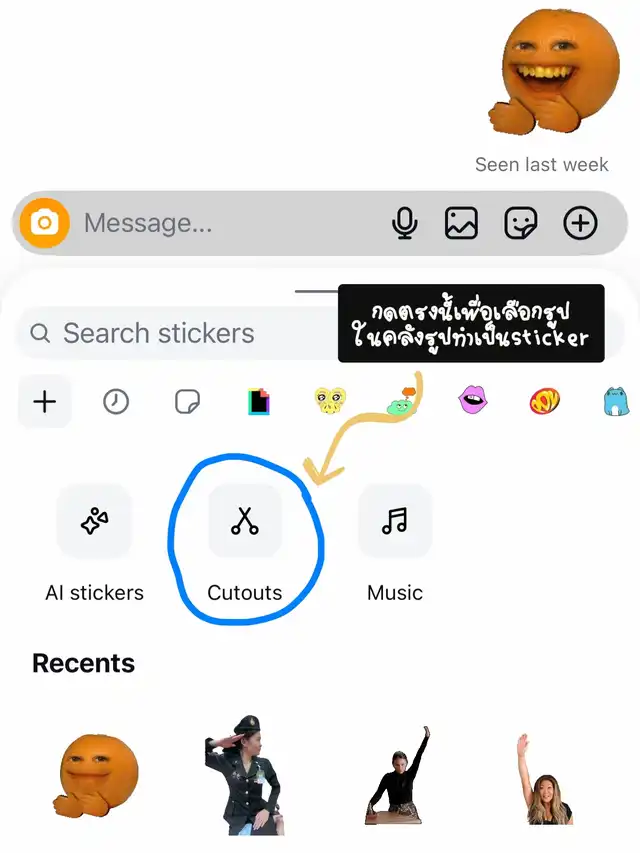Viewport: 640px width, 853px height.
Task: Open the pink lips sticker pack
Action: pos(473,402)
